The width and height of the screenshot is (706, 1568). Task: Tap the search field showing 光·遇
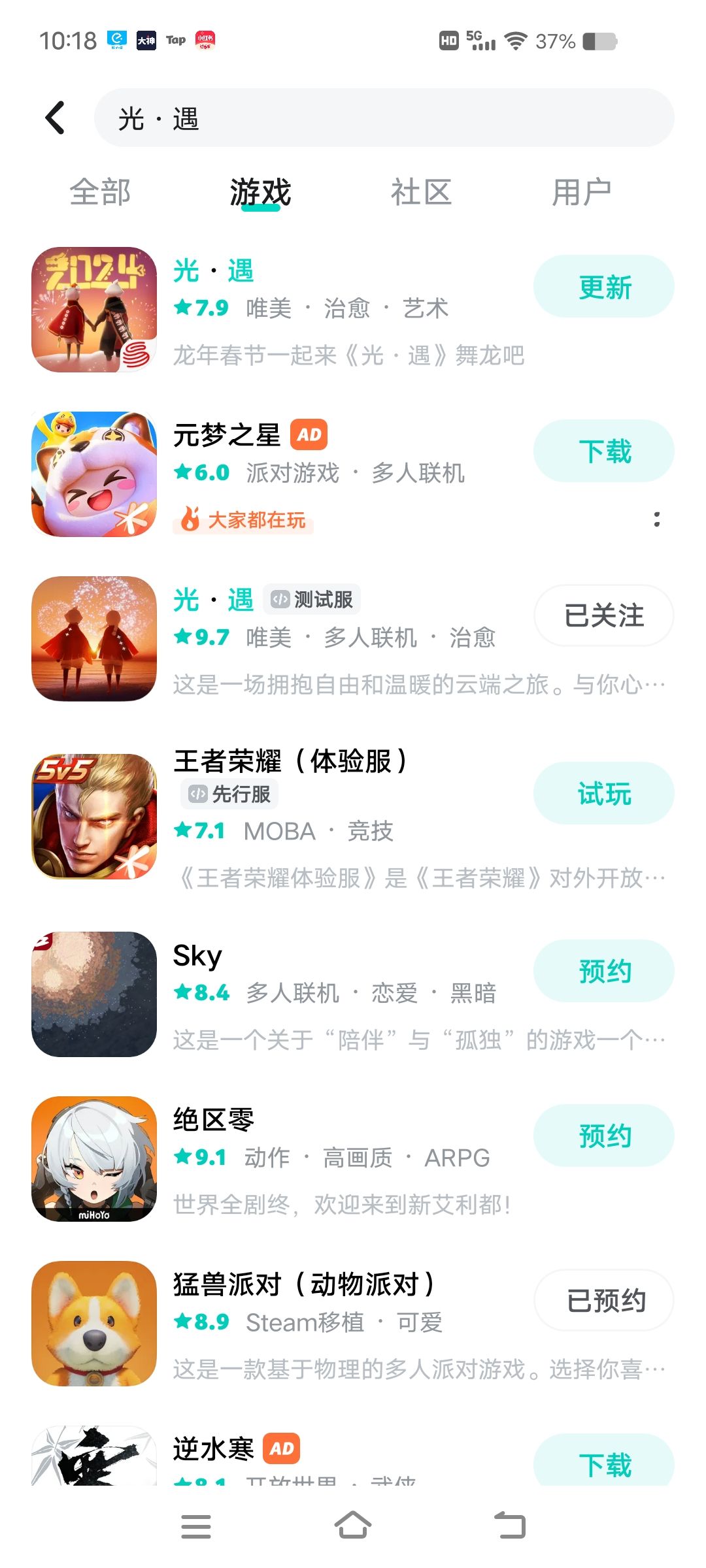point(384,118)
